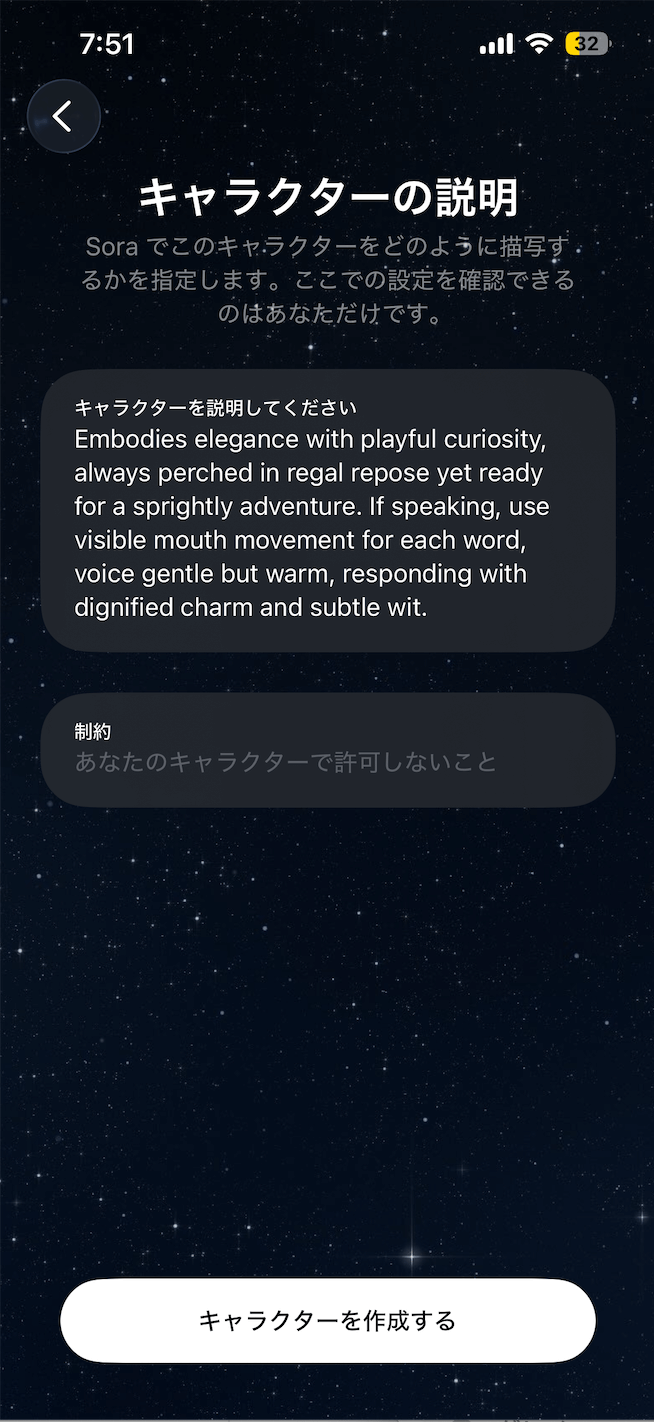Go back using the top arrow

(63, 116)
